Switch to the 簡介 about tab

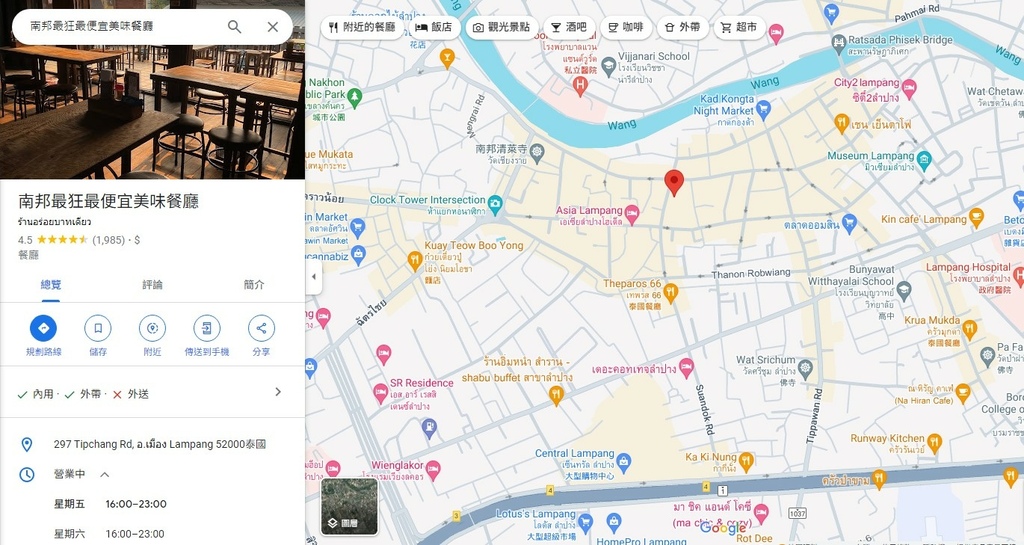(x=254, y=284)
